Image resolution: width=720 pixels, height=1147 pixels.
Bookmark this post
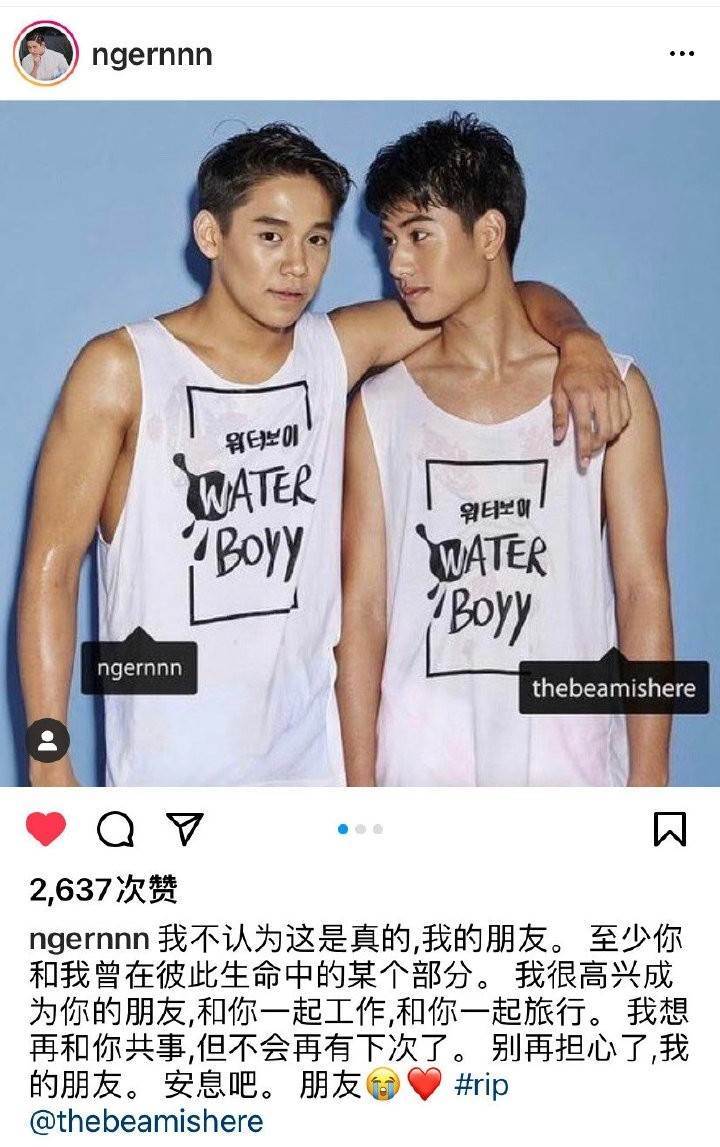click(669, 829)
